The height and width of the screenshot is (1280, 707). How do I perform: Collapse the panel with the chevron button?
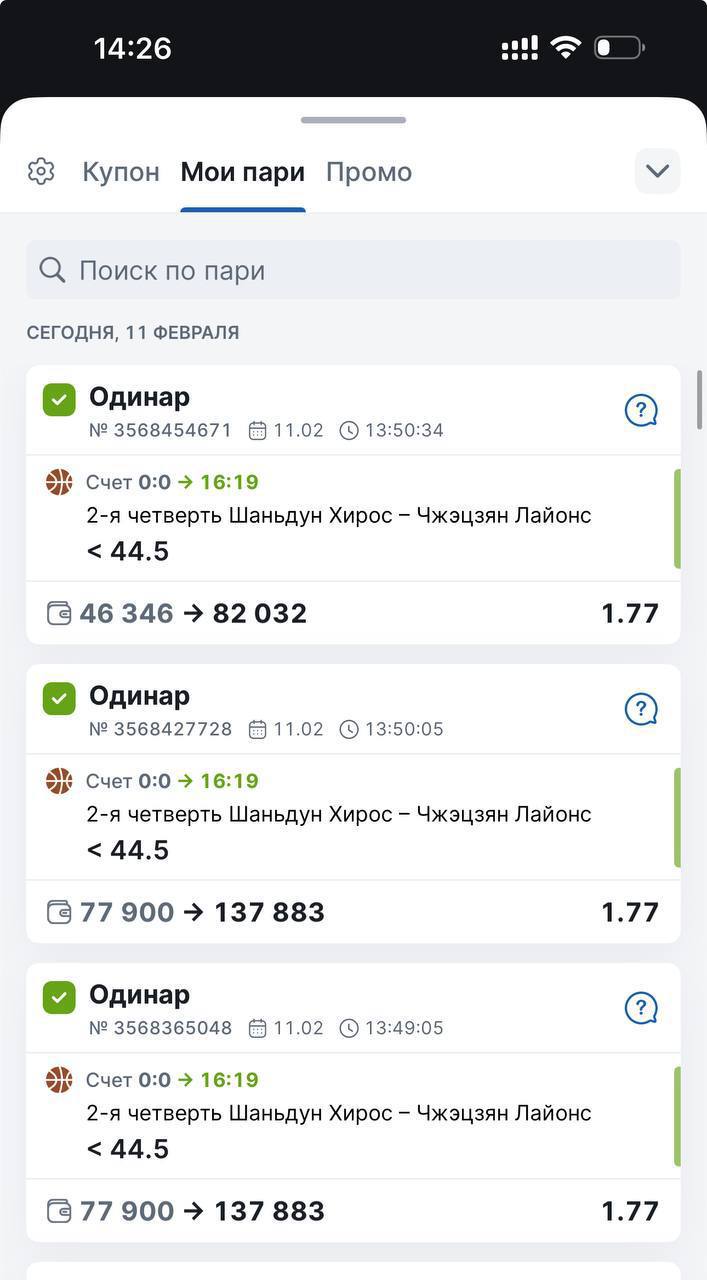tap(657, 171)
